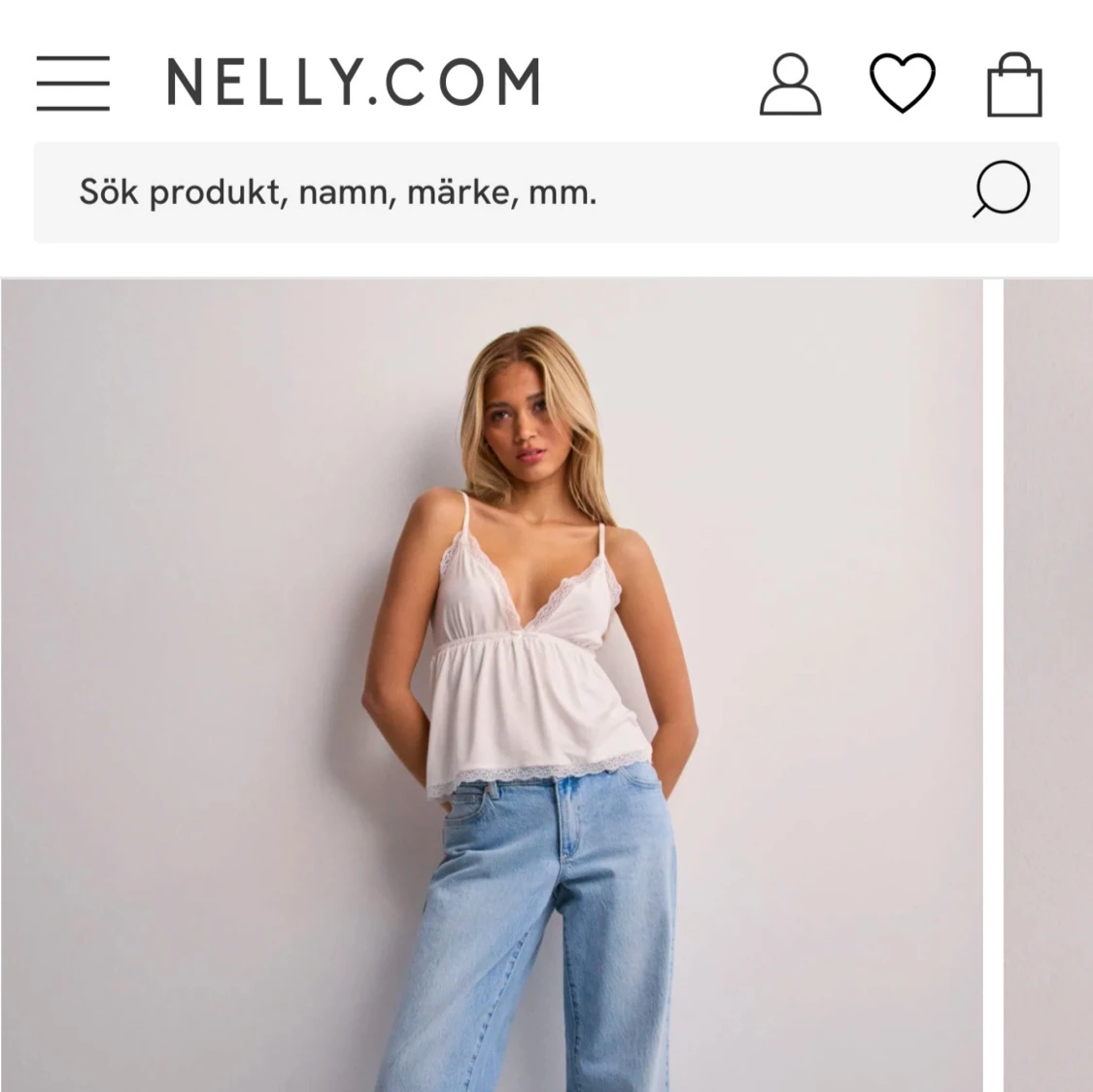Open the hamburger menu
This screenshot has height=1092, width=1093.
(x=73, y=83)
